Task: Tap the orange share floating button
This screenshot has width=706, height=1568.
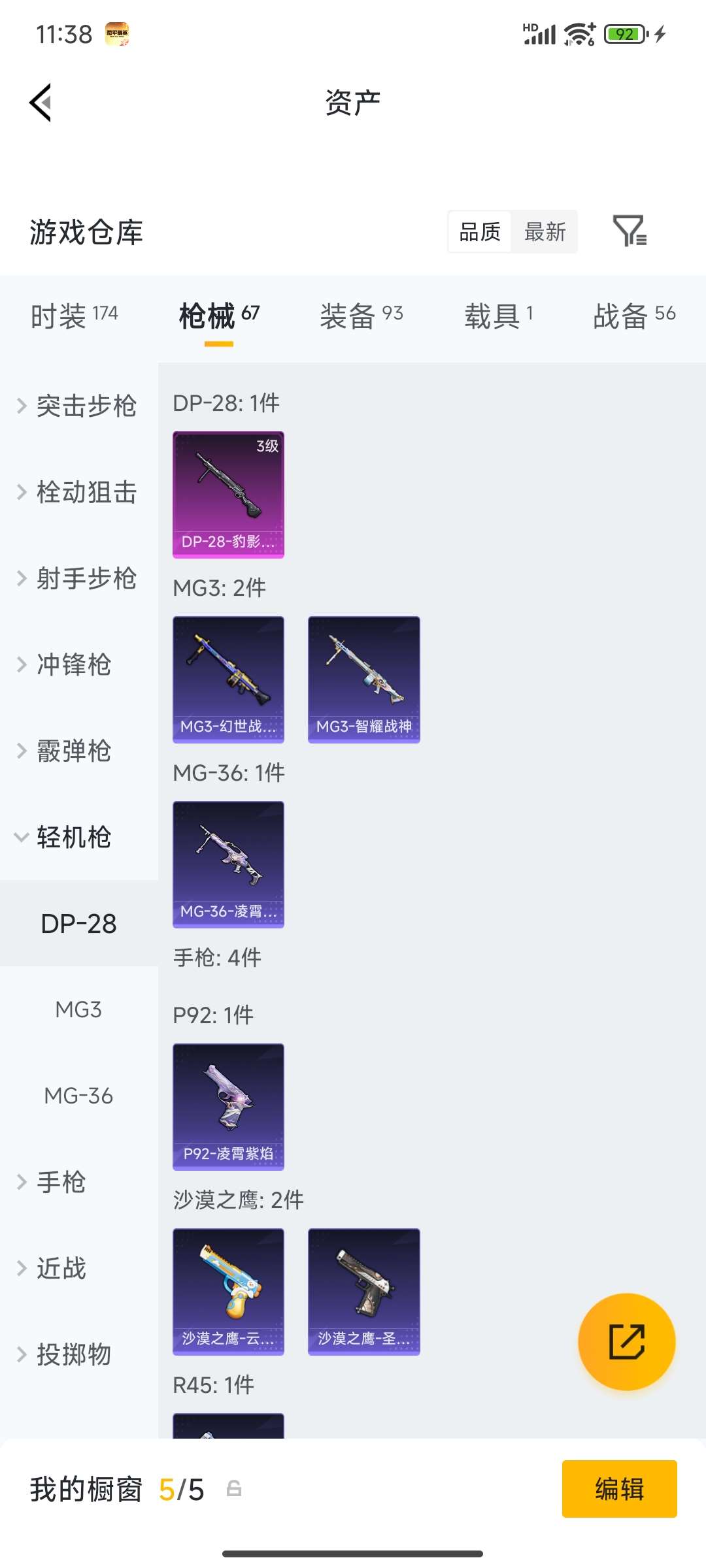Action: [x=626, y=1341]
